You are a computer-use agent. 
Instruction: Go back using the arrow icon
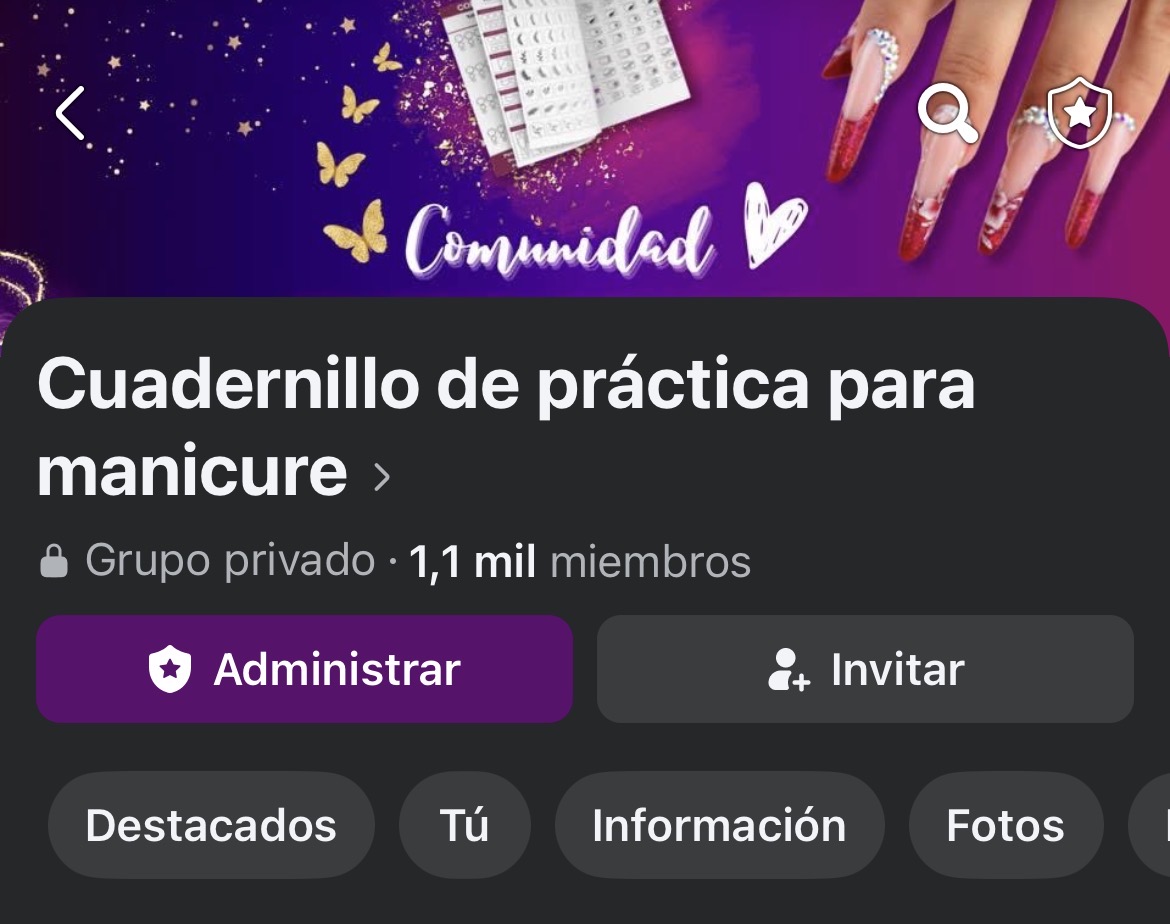pyautogui.click(x=70, y=112)
